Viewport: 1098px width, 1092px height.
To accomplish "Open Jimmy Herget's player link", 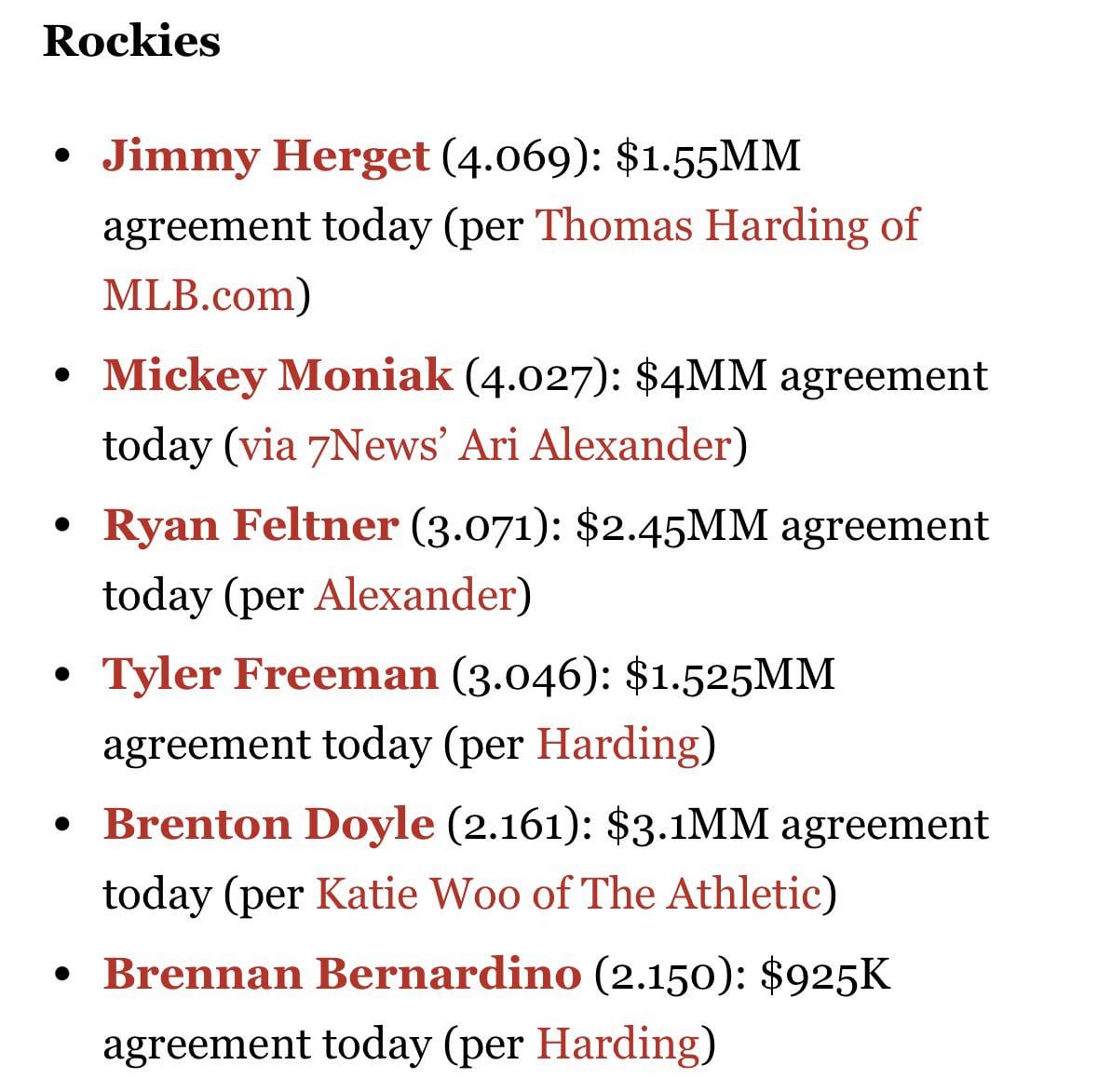I will [265, 155].
